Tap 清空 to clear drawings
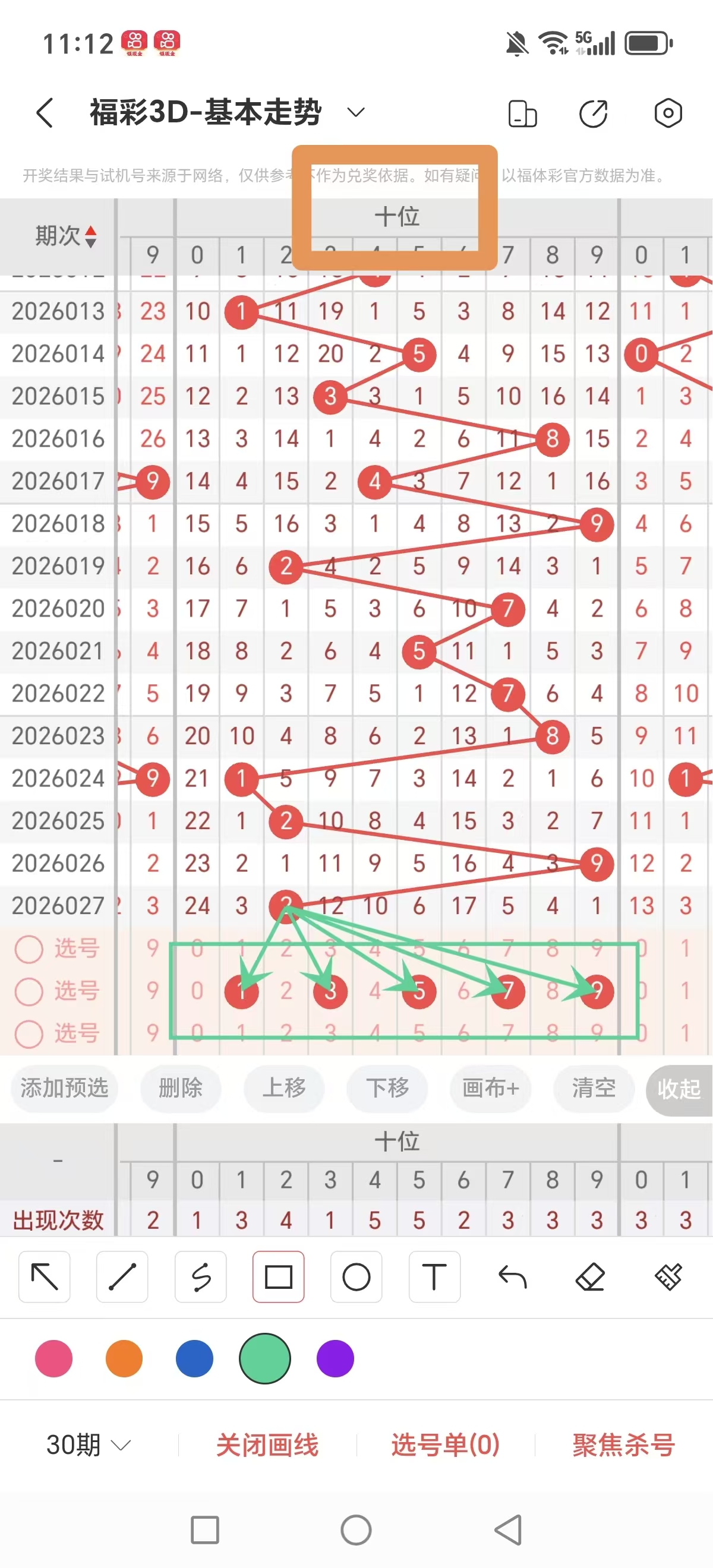The height and width of the screenshot is (1568, 713). tap(593, 1089)
